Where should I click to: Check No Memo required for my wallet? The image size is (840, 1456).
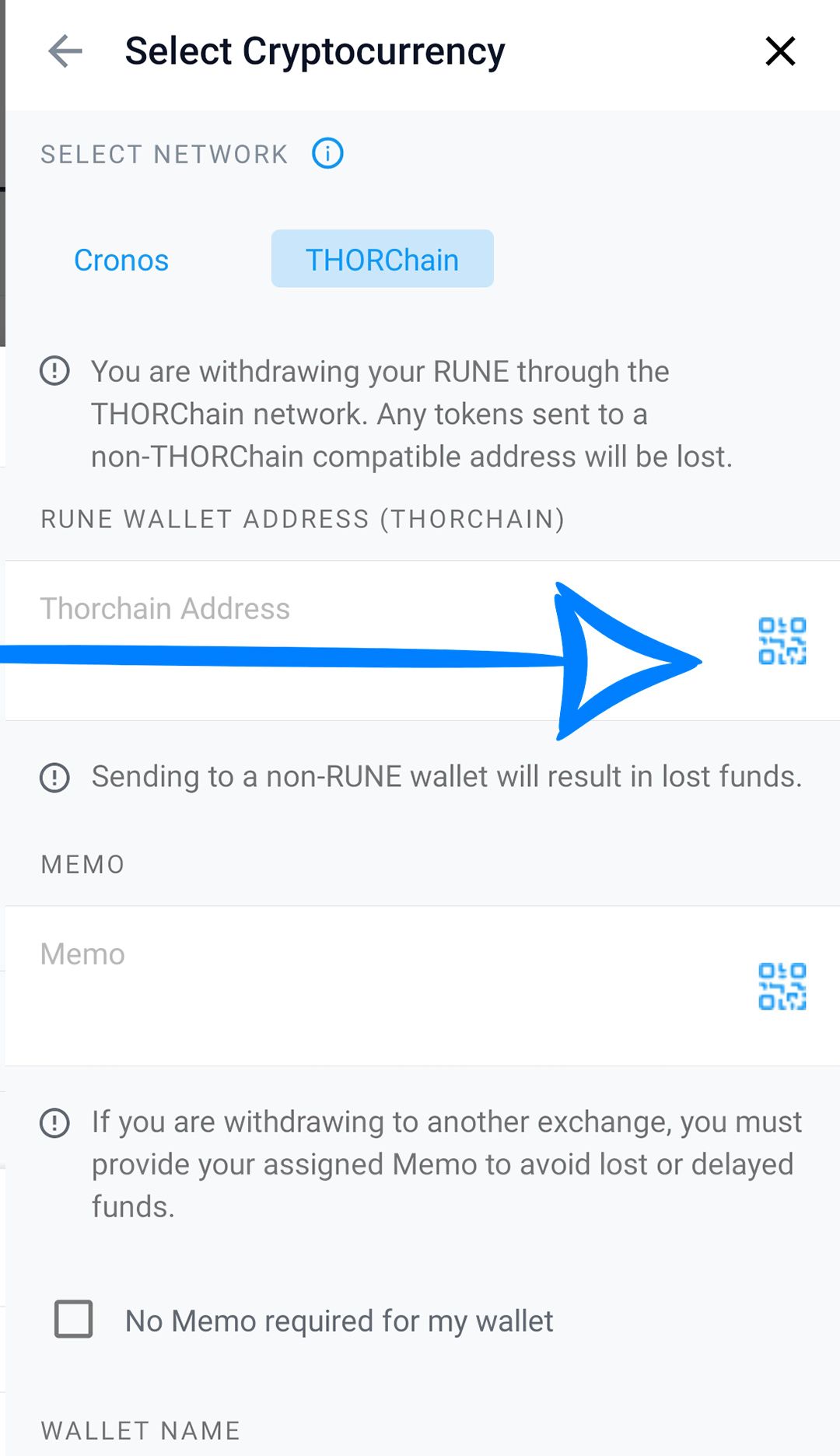74,1319
